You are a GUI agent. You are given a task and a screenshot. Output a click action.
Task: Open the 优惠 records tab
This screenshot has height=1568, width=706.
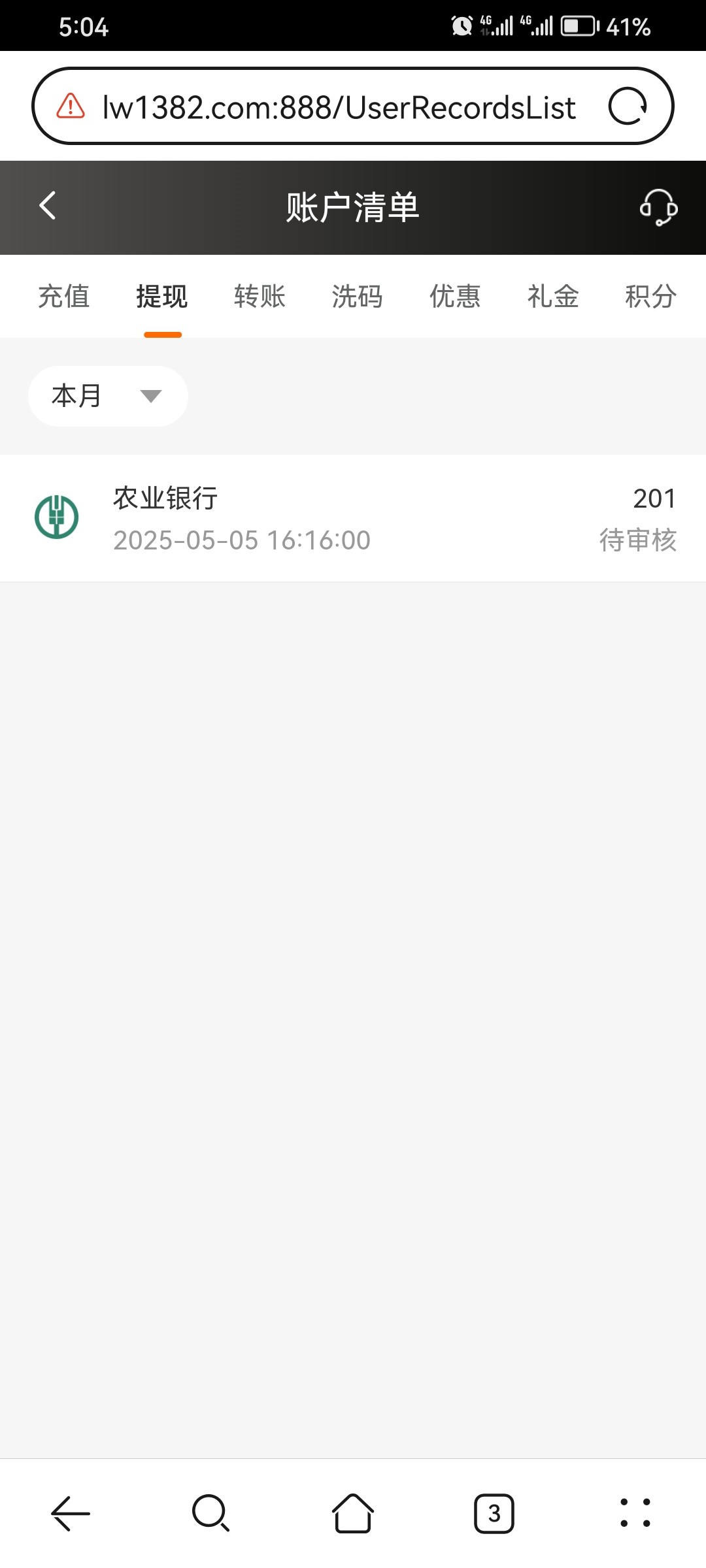(454, 297)
